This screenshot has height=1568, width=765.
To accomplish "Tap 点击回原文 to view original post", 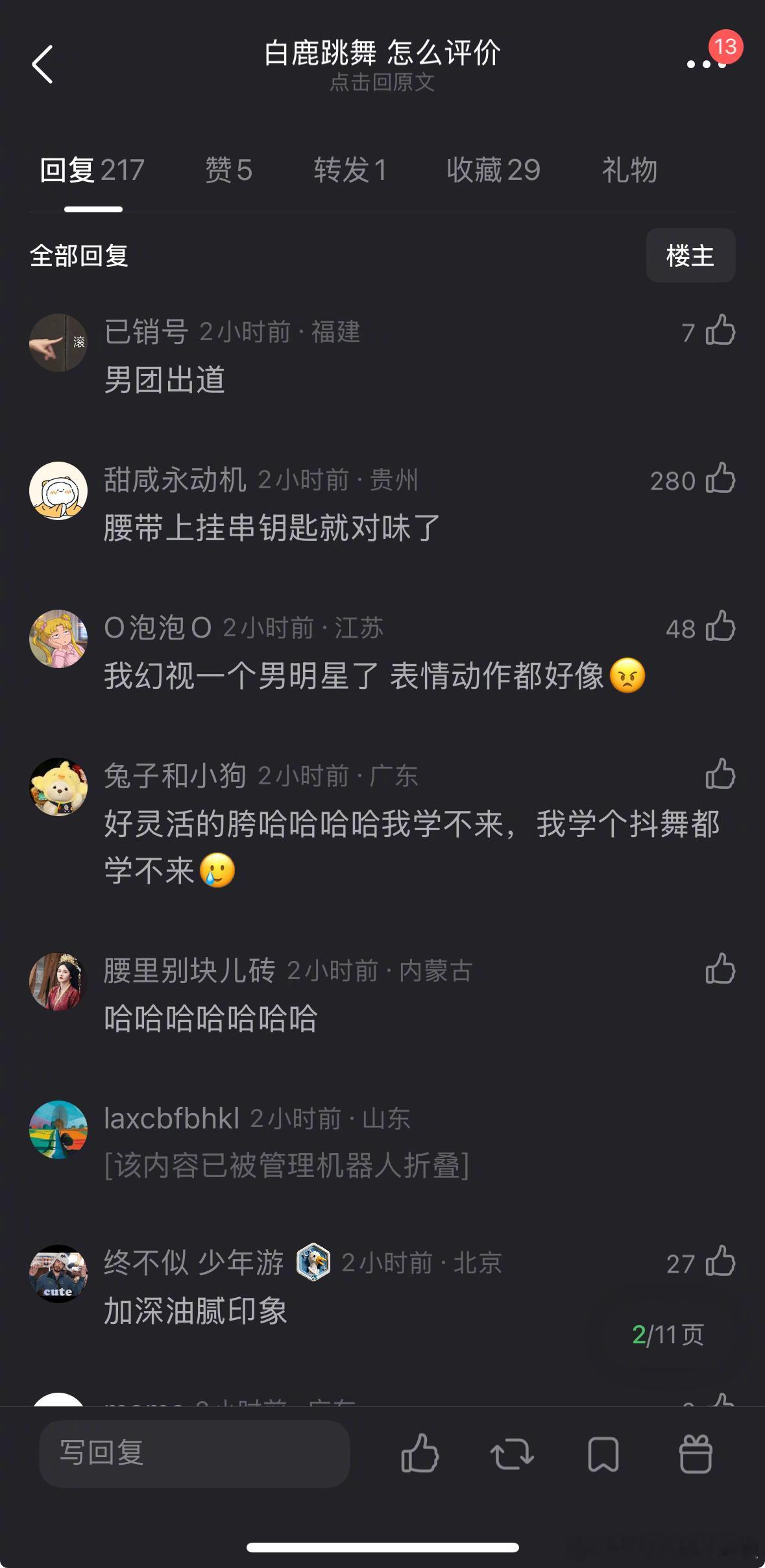I will pyautogui.click(x=382, y=83).
